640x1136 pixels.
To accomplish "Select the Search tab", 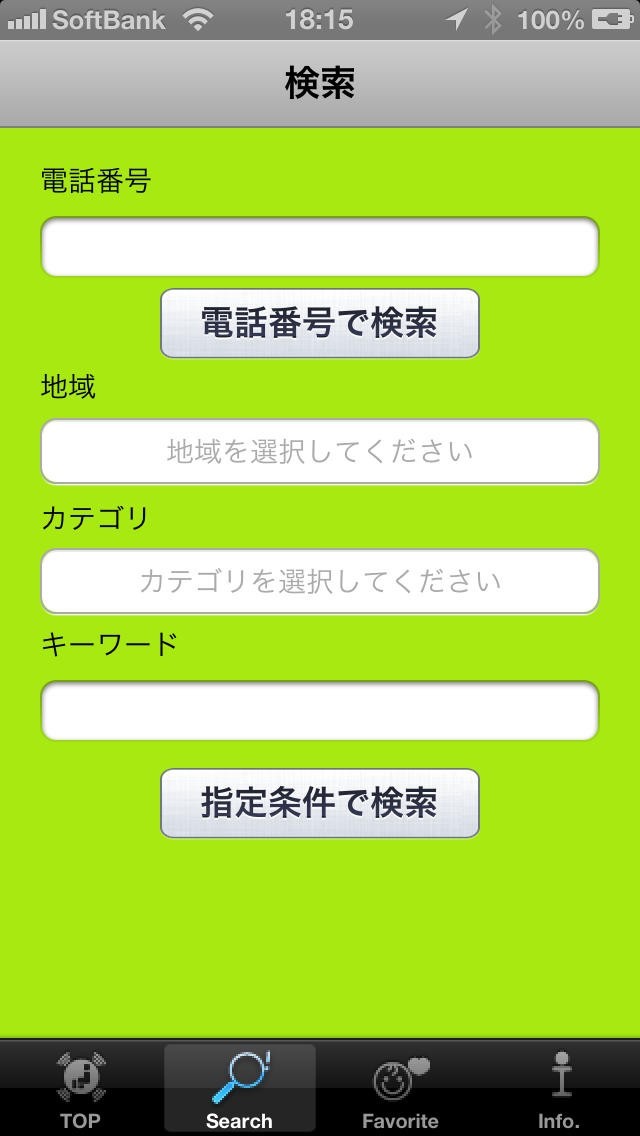I will click(240, 1090).
